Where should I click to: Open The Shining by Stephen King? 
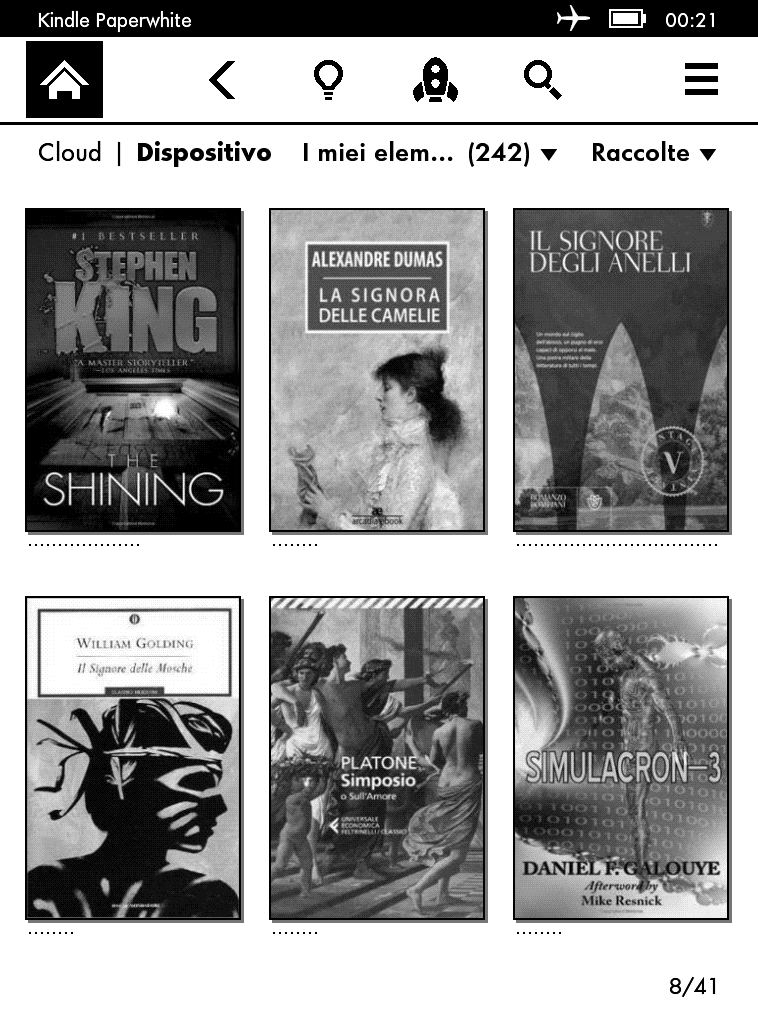[x=133, y=370]
